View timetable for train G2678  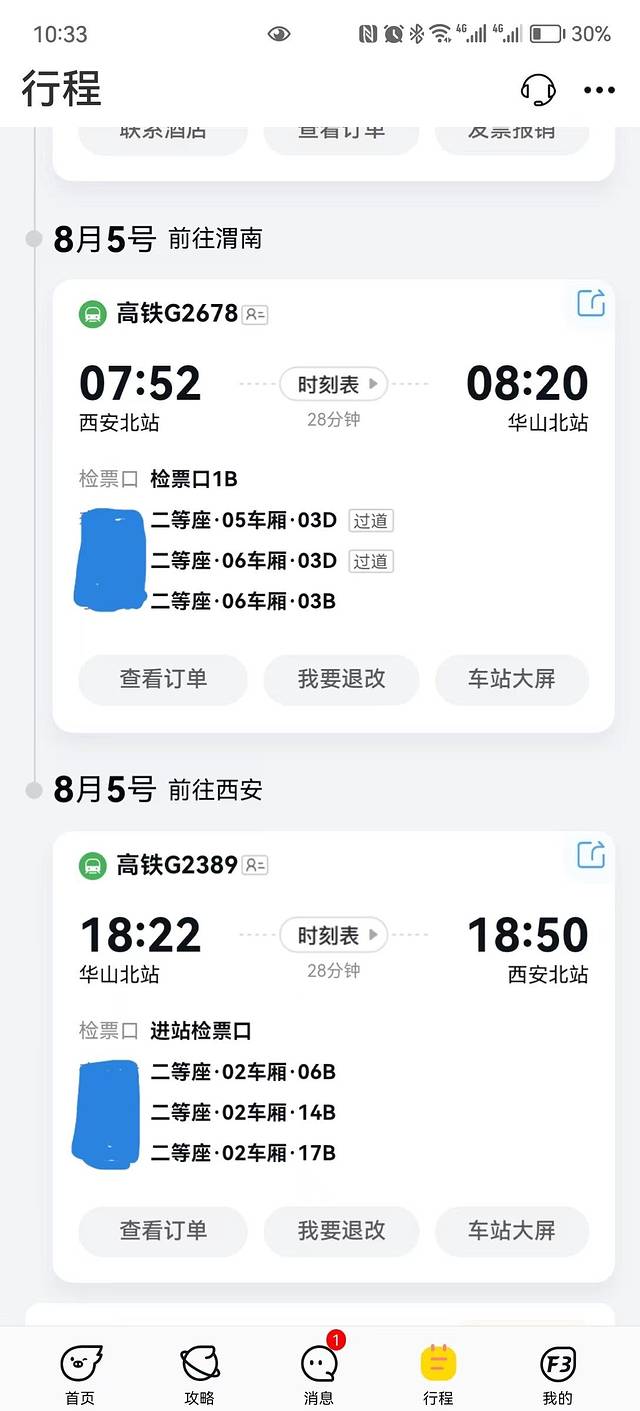(333, 384)
